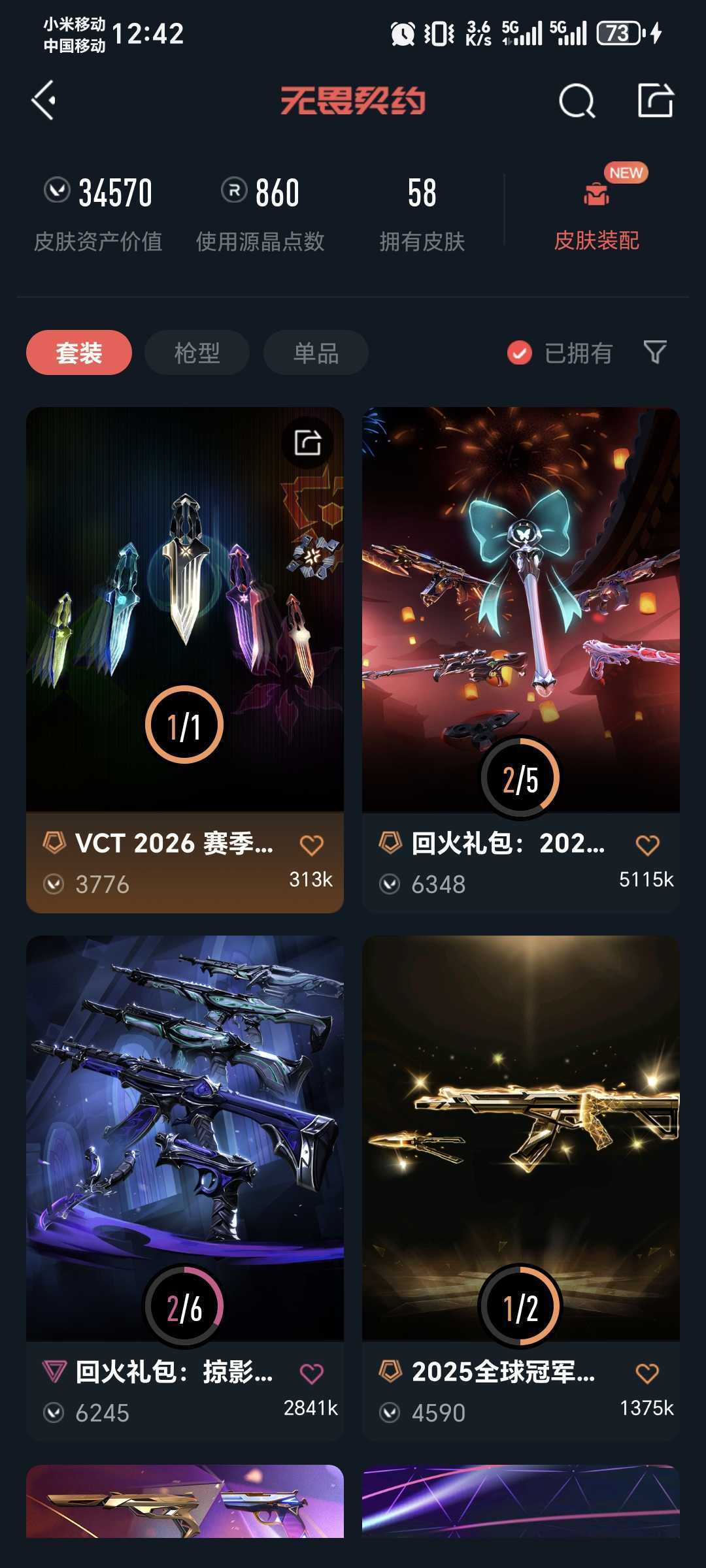Open 皮肤装配 skin loadout

596,212
